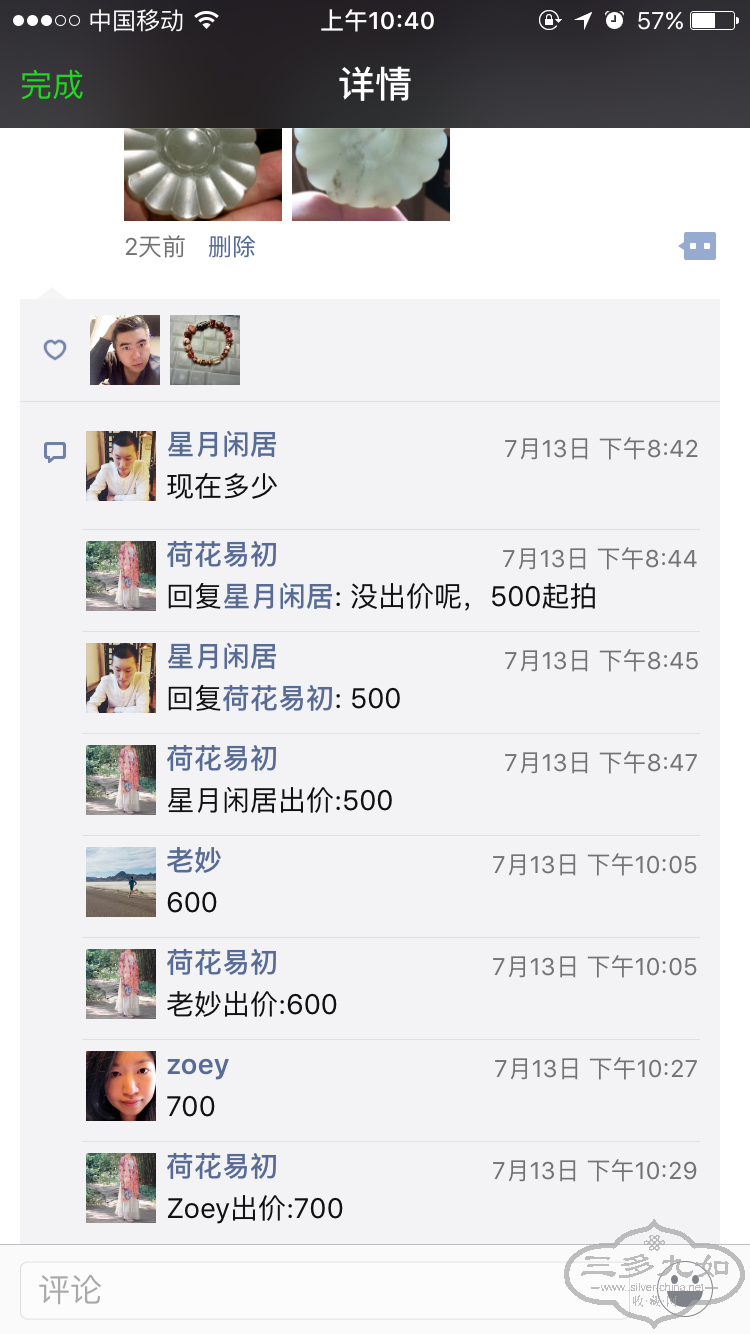Screen dimensions: 750x1334
Task: View zoey's avatar photo
Action: point(121,1086)
